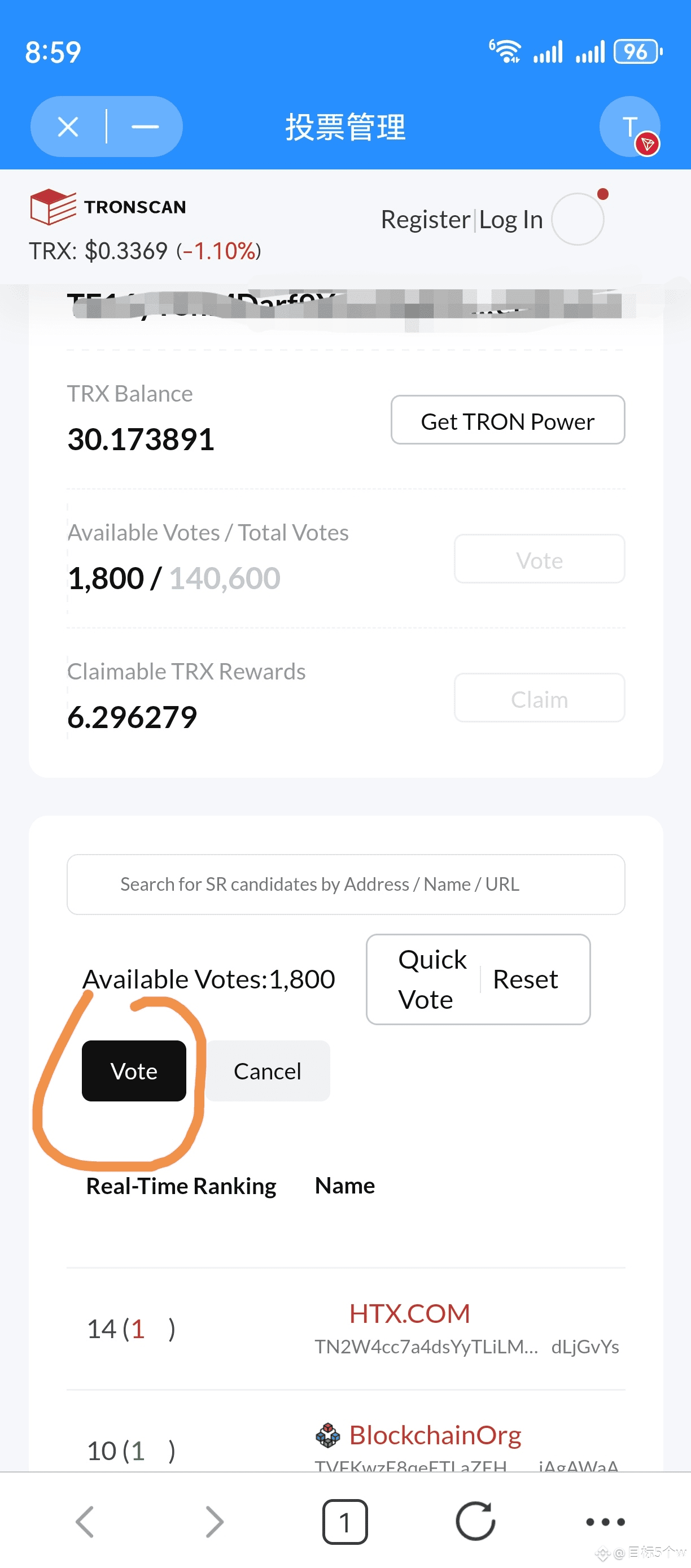Minimize the page with the dash button

coord(145,127)
